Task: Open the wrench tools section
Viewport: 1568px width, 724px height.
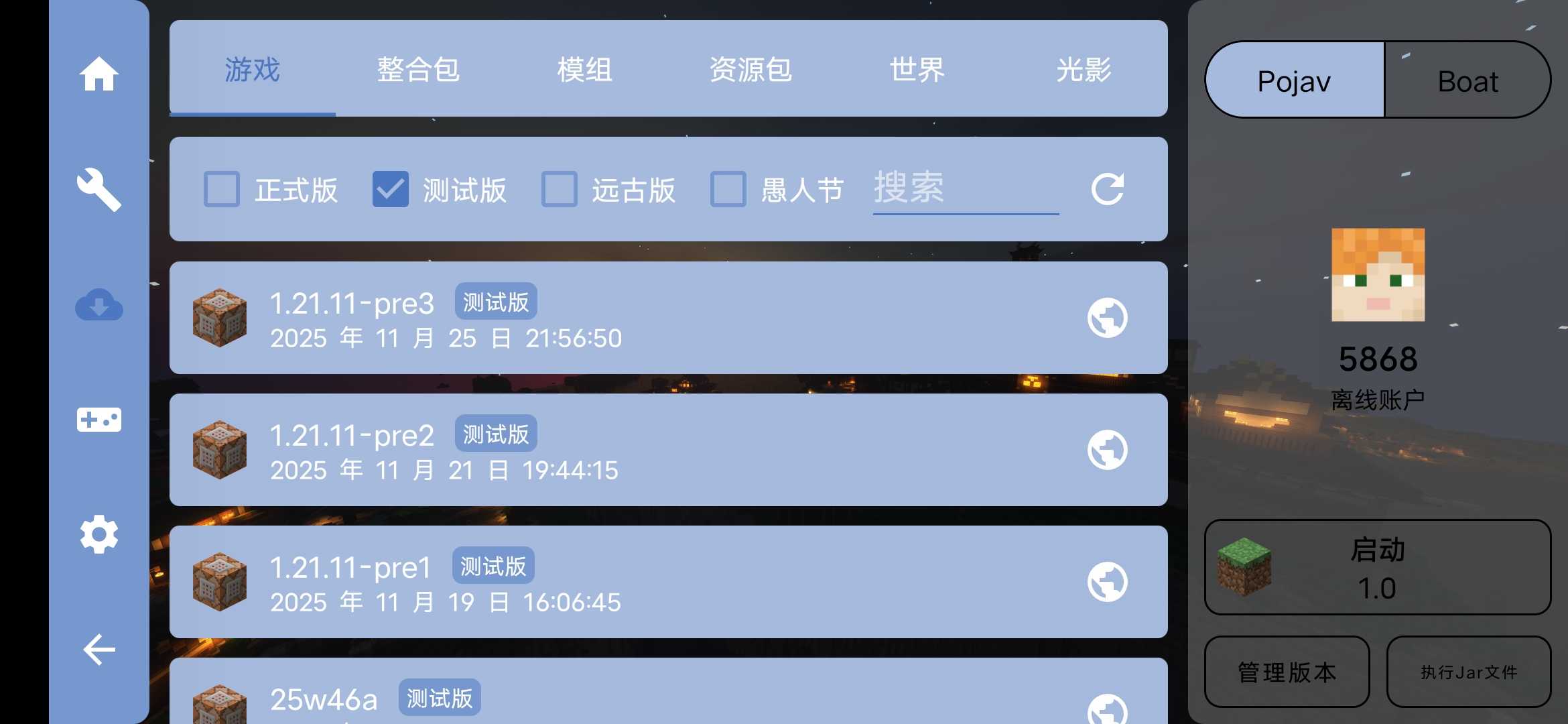Action: [x=99, y=190]
